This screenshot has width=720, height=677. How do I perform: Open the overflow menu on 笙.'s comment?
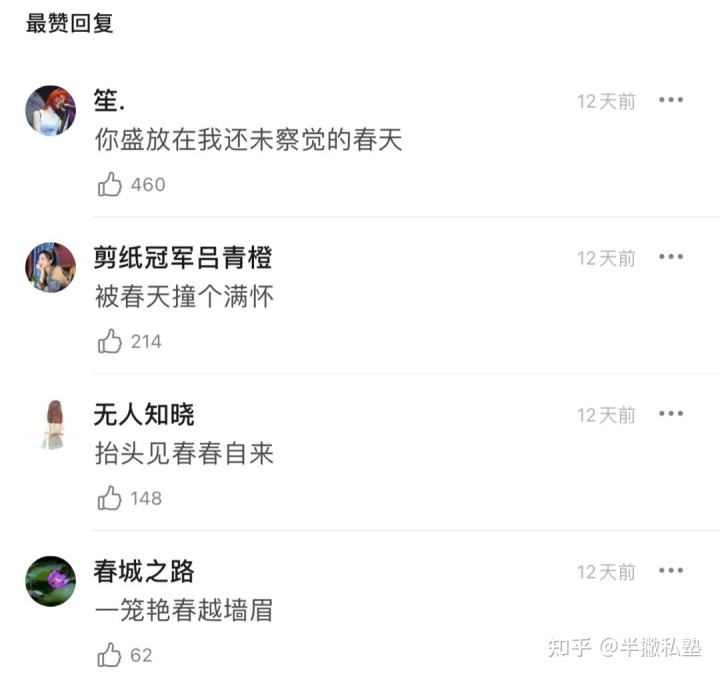(x=670, y=100)
